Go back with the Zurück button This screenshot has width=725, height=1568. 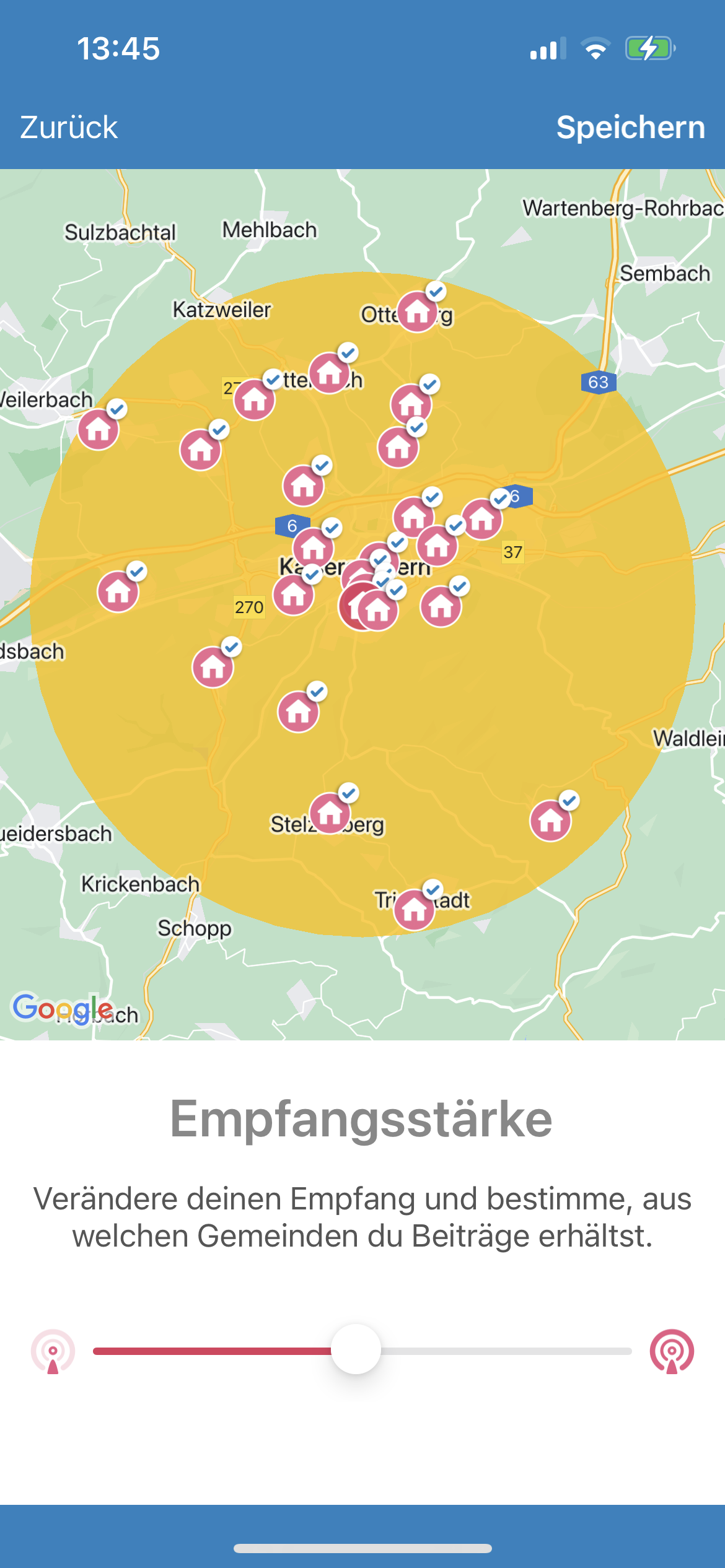[x=69, y=128]
